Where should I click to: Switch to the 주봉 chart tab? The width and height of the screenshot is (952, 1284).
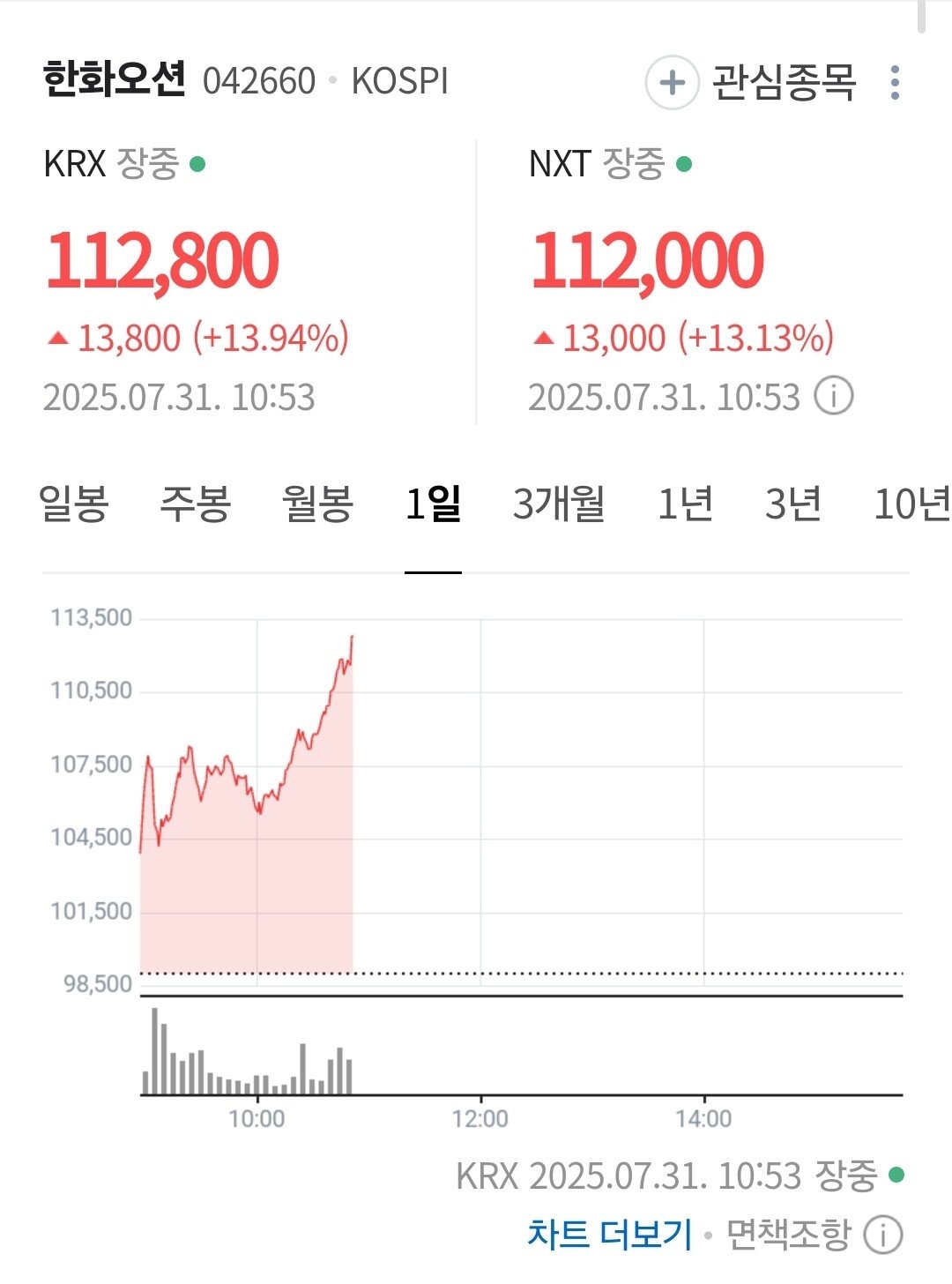point(195,504)
